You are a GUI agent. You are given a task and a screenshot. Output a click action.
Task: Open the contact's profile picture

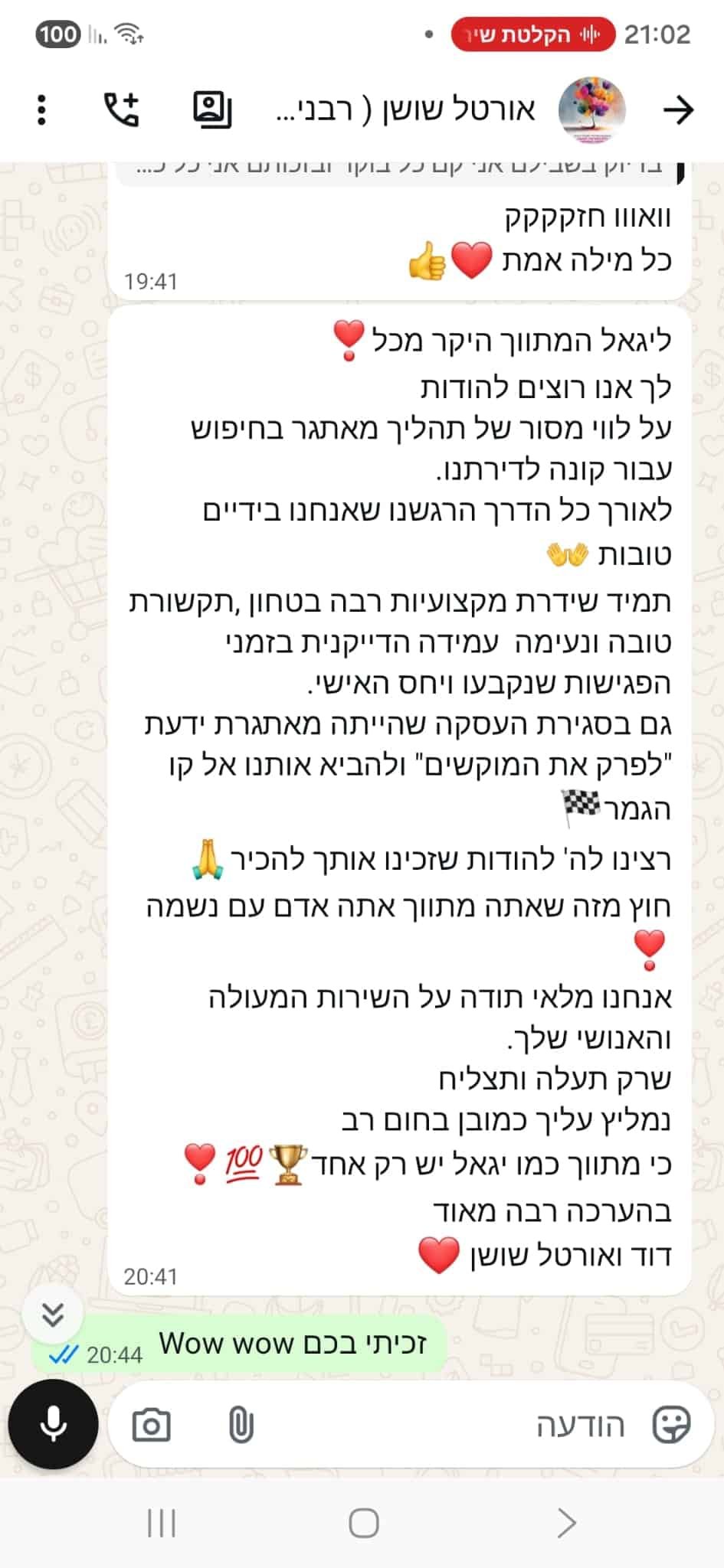(591, 110)
